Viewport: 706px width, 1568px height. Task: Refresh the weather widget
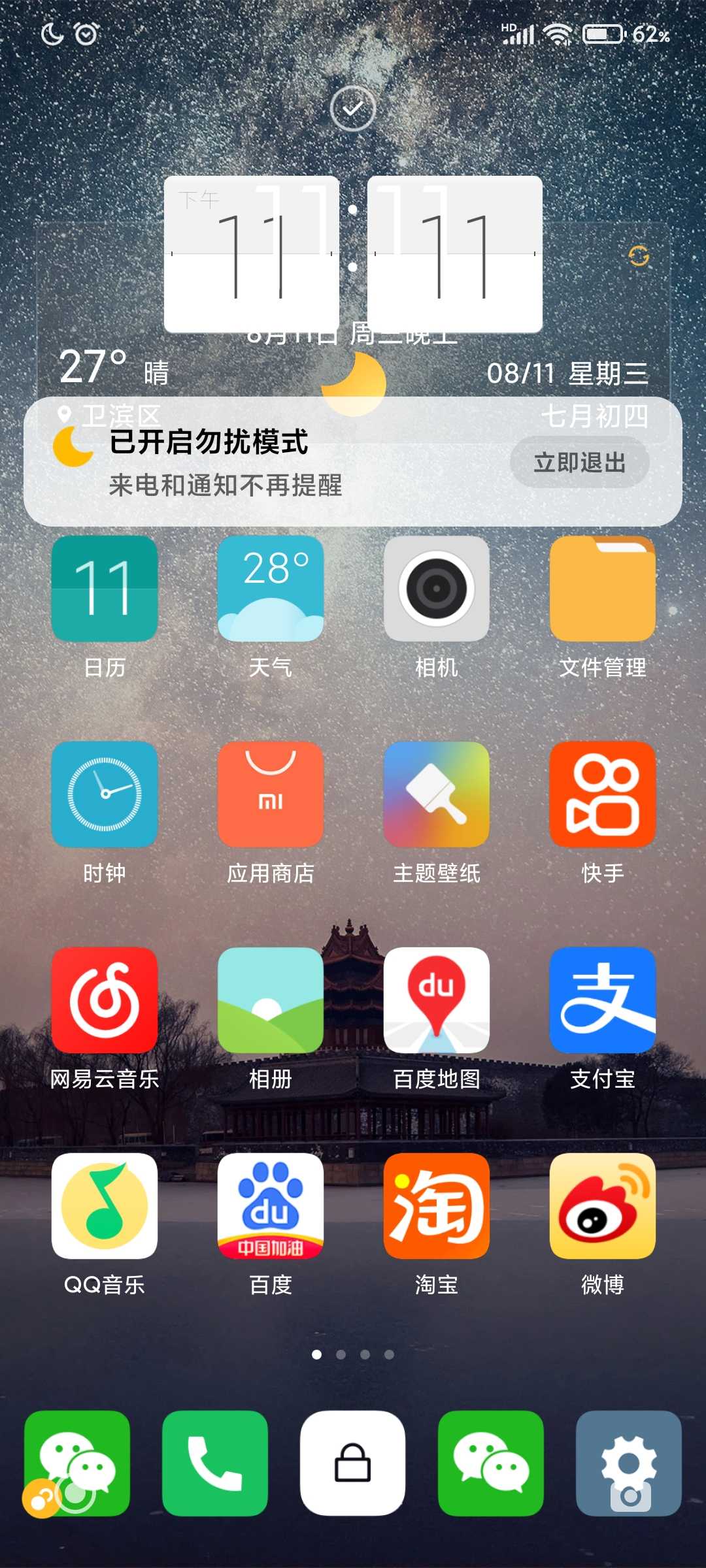(x=639, y=256)
